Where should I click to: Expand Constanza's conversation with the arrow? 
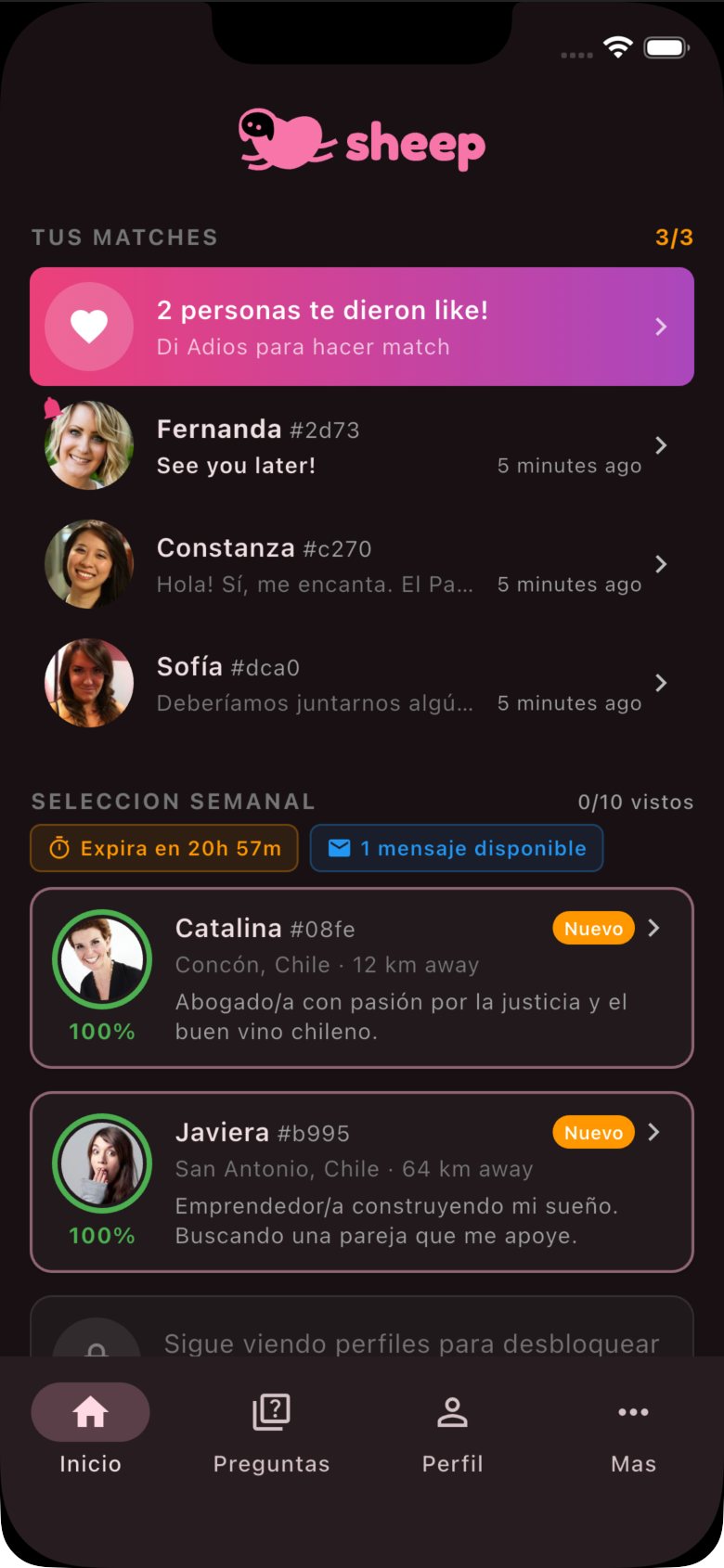(x=660, y=564)
